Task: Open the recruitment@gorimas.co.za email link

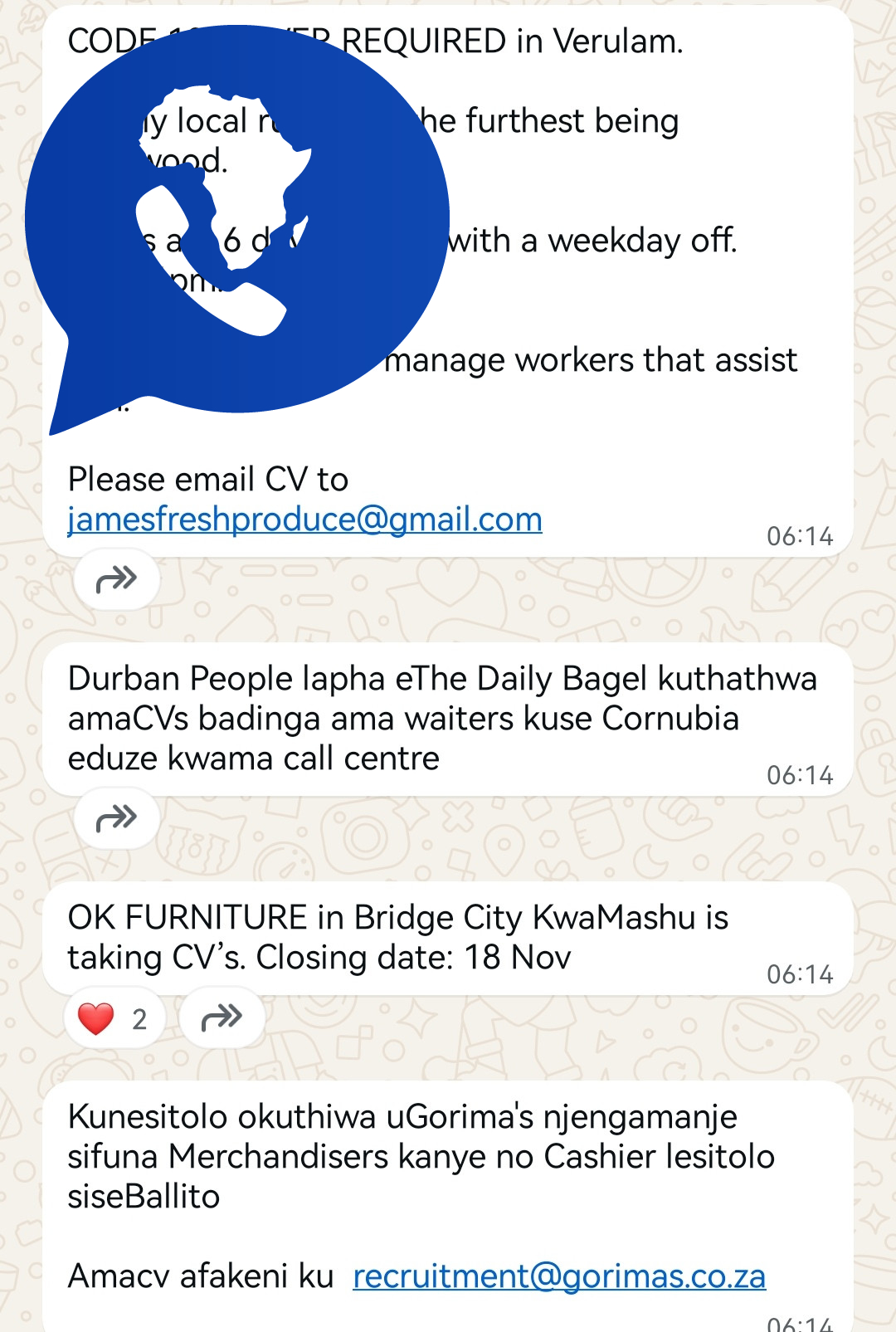Action: pyautogui.click(x=558, y=1276)
